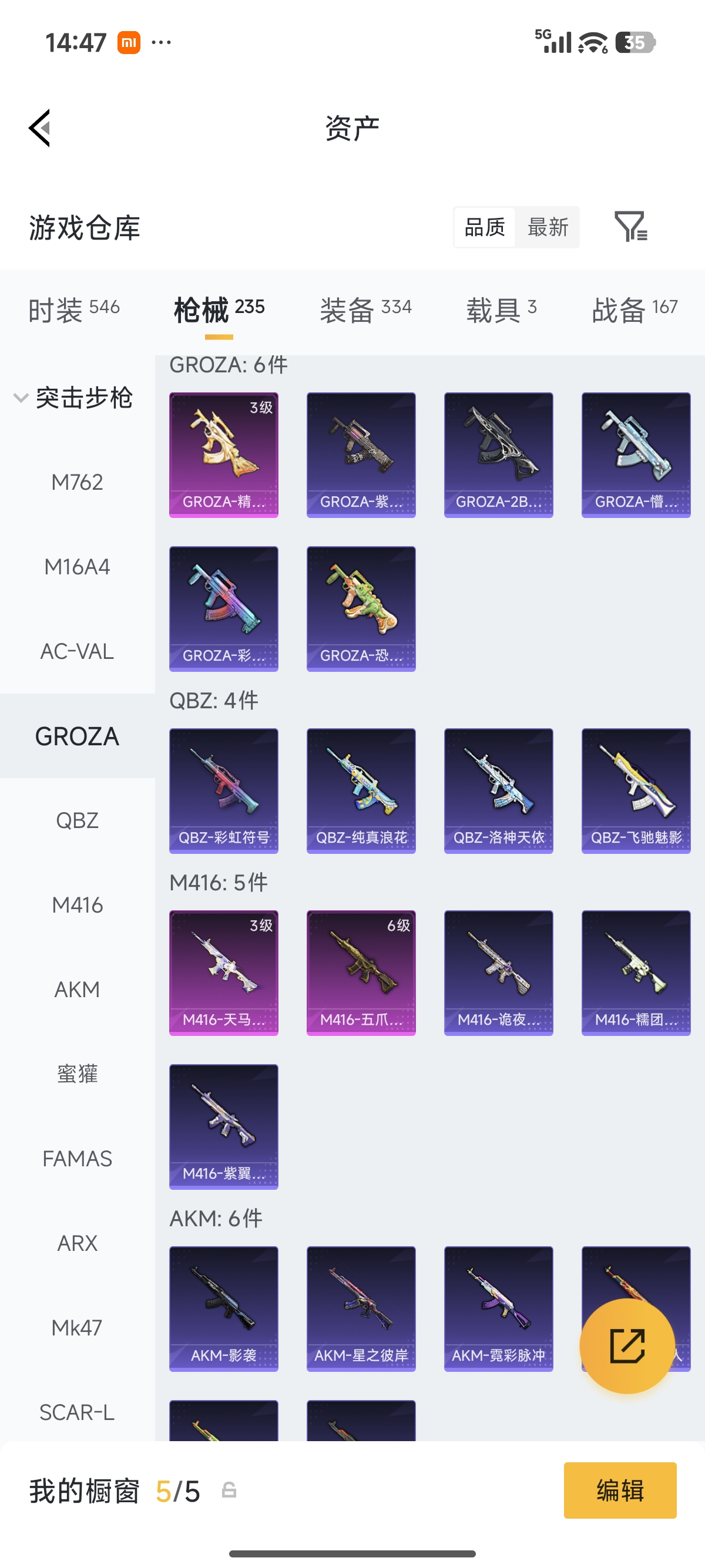The width and height of the screenshot is (705, 1568).
Task: Switch to the 战备 tab
Action: point(634,310)
